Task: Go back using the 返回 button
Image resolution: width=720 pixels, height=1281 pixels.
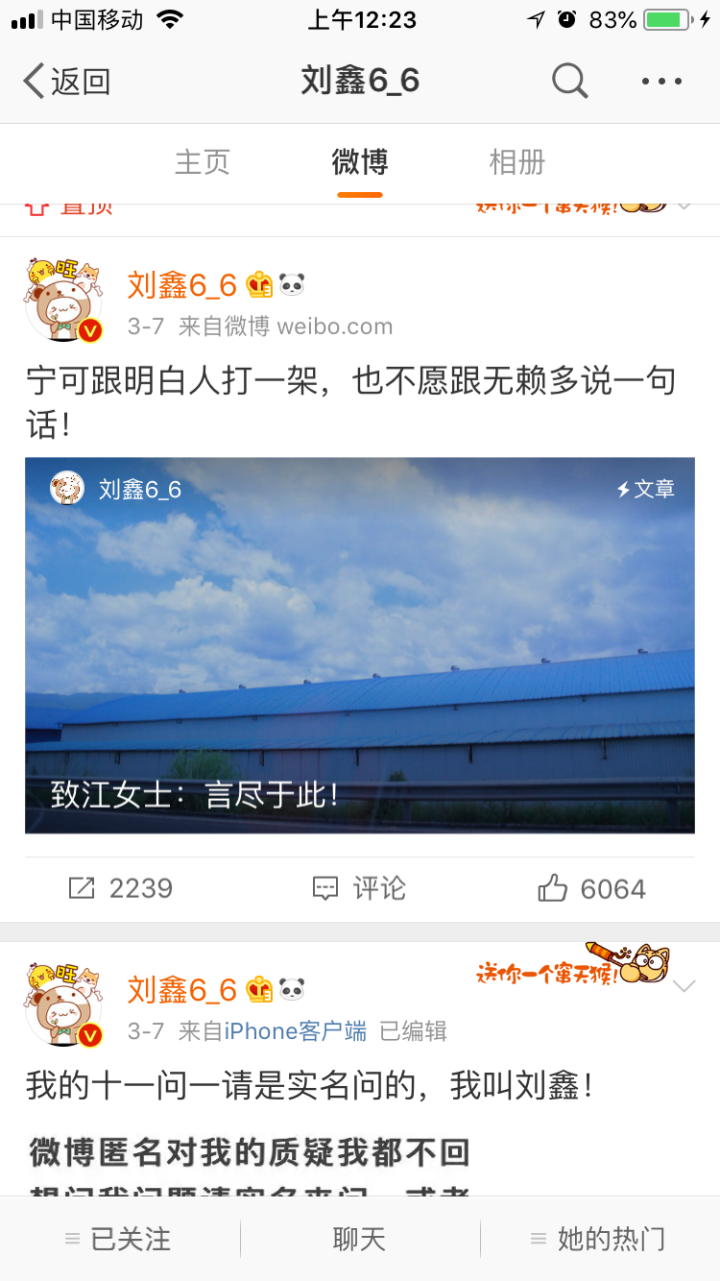Action: point(66,82)
